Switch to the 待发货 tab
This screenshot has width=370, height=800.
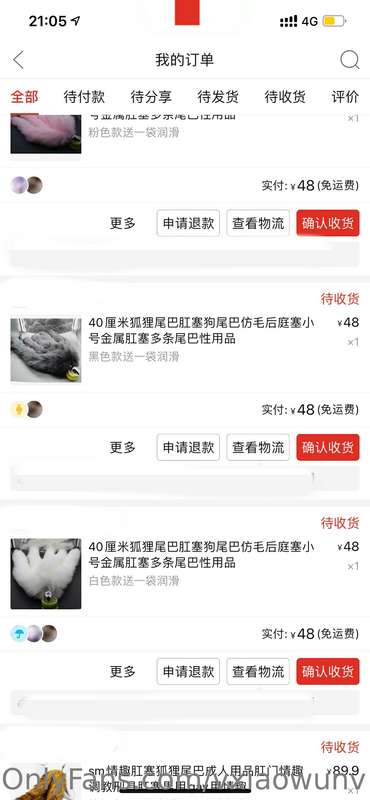tap(218, 96)
